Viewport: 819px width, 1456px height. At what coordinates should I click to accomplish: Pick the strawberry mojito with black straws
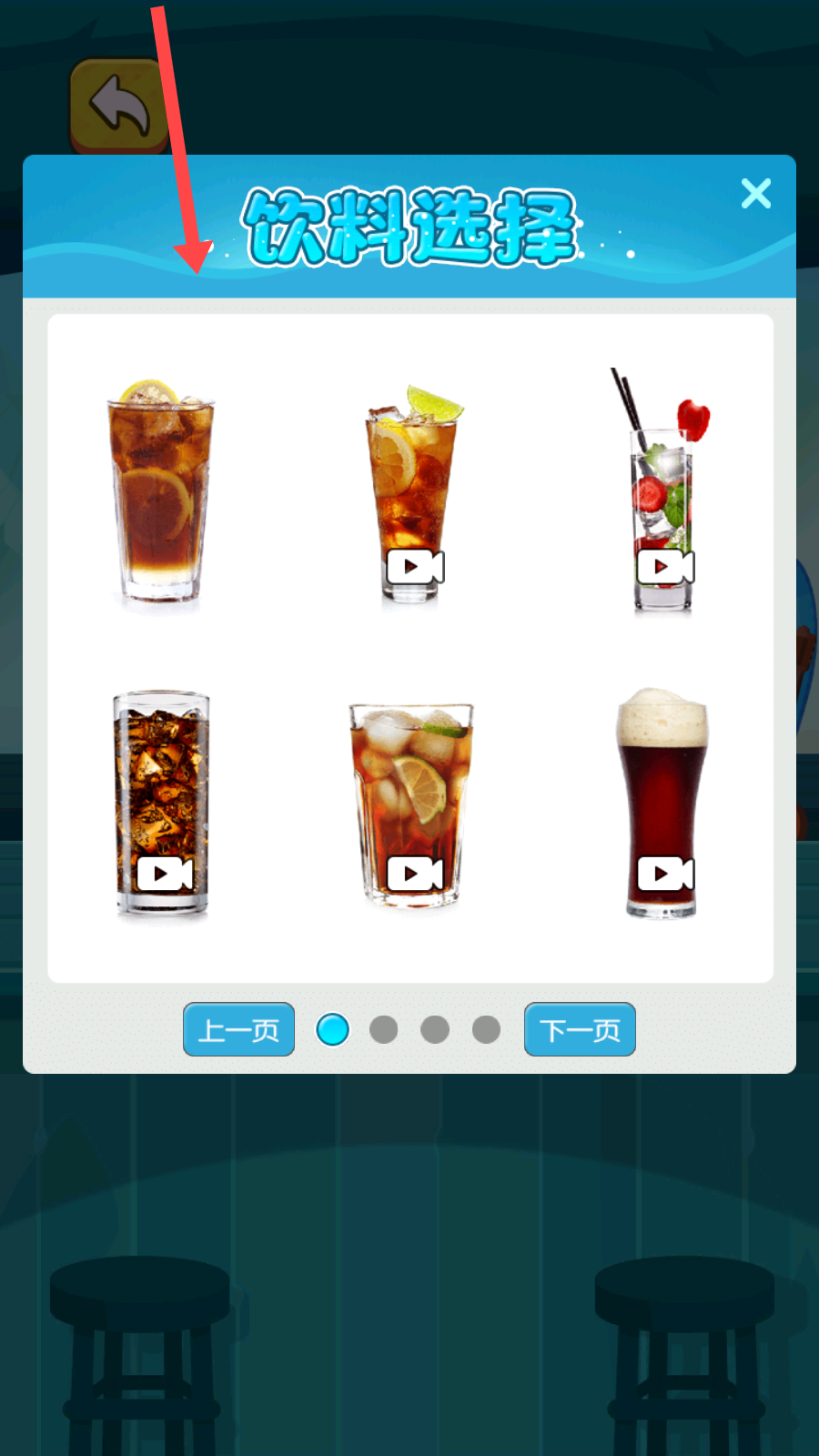pyautogui.click(x=662, y=490)
